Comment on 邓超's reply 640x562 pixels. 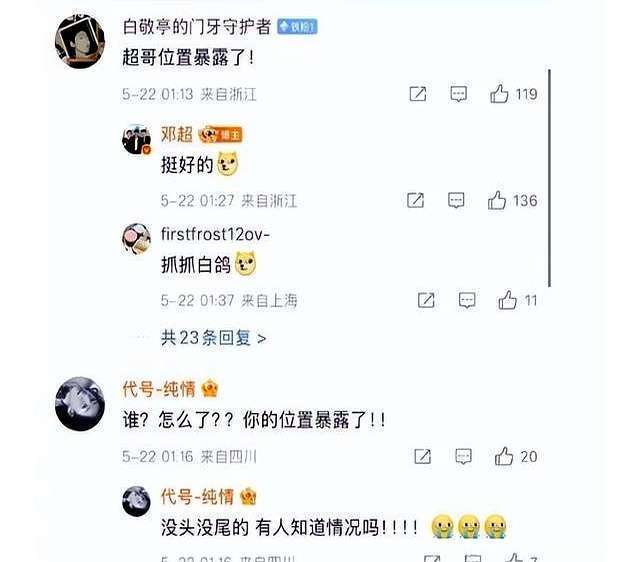point(456,201)
